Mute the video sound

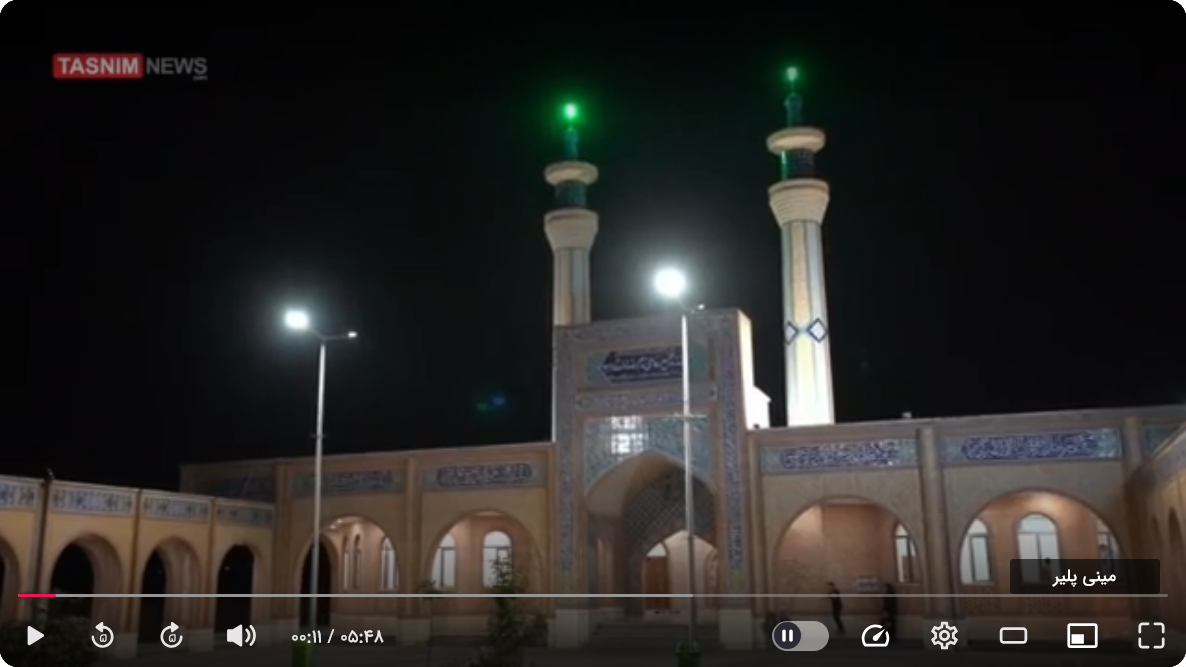(x=240, y=635)
